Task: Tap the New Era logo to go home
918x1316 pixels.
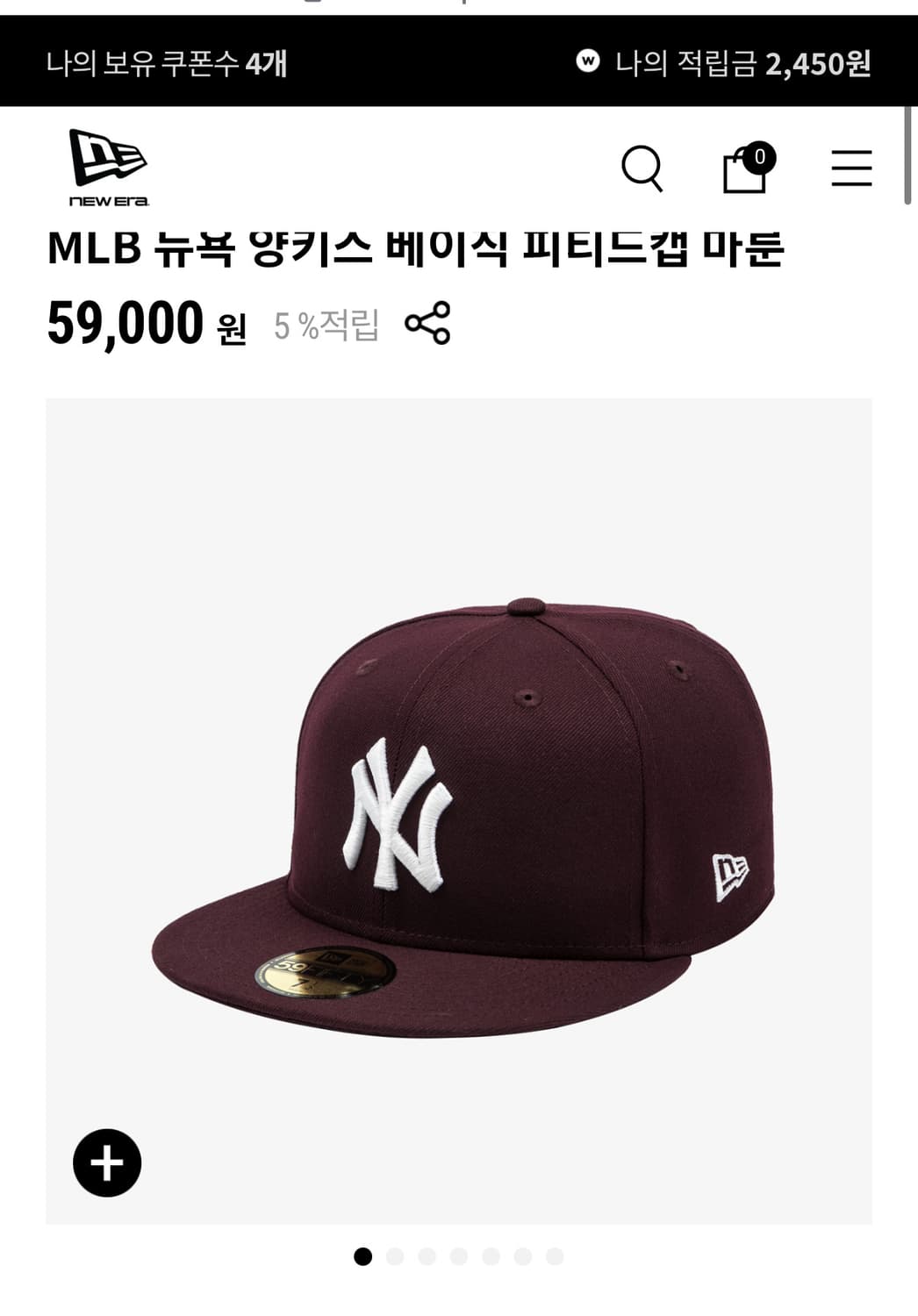Action: click(107, 167)
